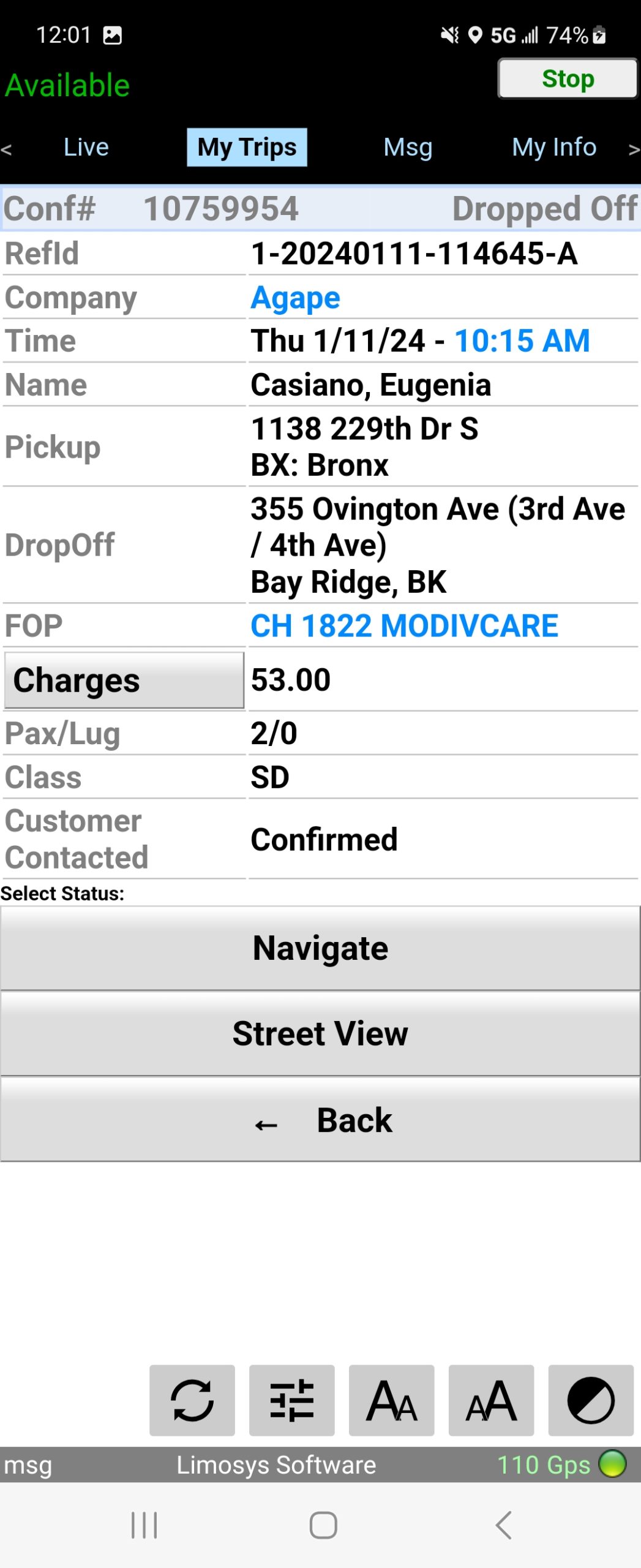This screenshot has height=1568, width=641.
Task: Start navigation with the Navigate button
Action: tap(320, 948)
